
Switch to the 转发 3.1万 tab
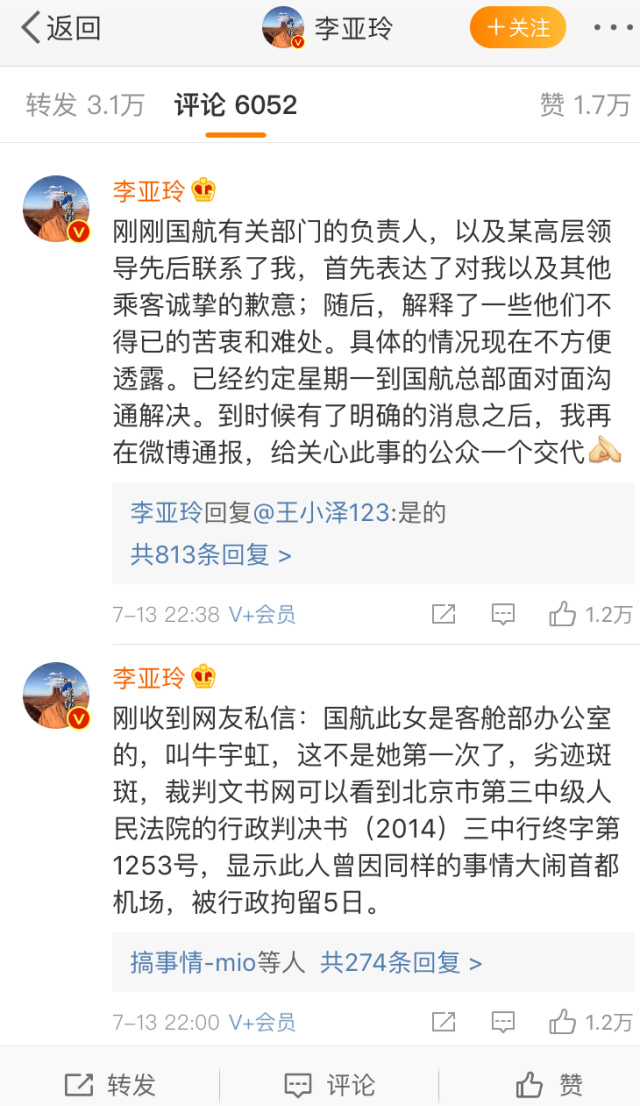(84, 104)
